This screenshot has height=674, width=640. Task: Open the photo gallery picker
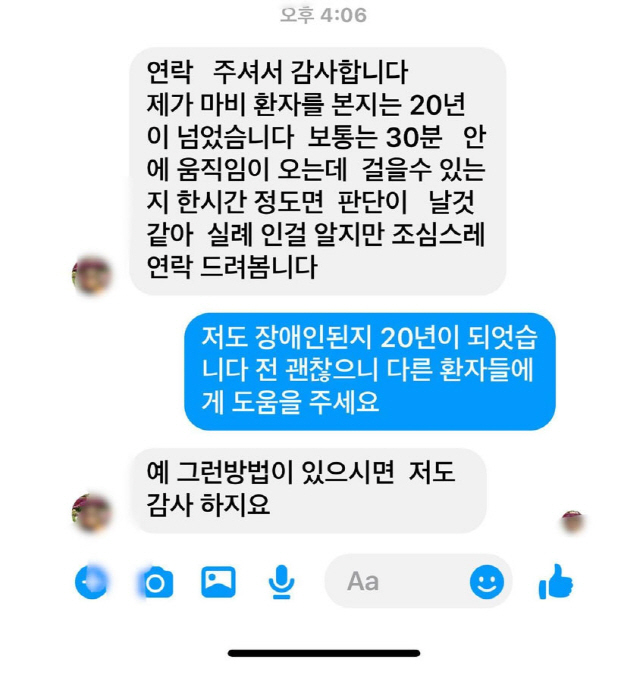pyautogui.click(x=218, y=581)
